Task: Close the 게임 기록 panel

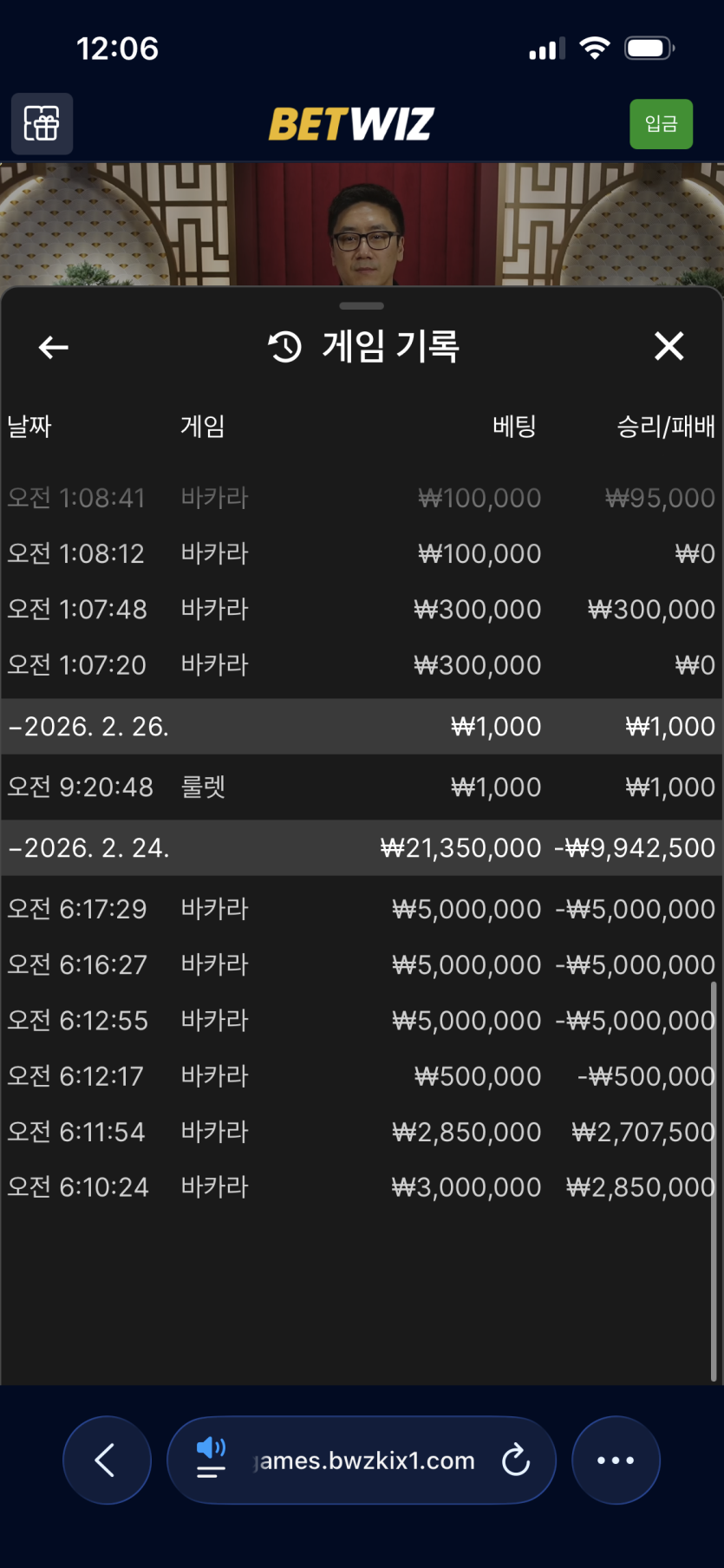Action: [x=669, y=347]
